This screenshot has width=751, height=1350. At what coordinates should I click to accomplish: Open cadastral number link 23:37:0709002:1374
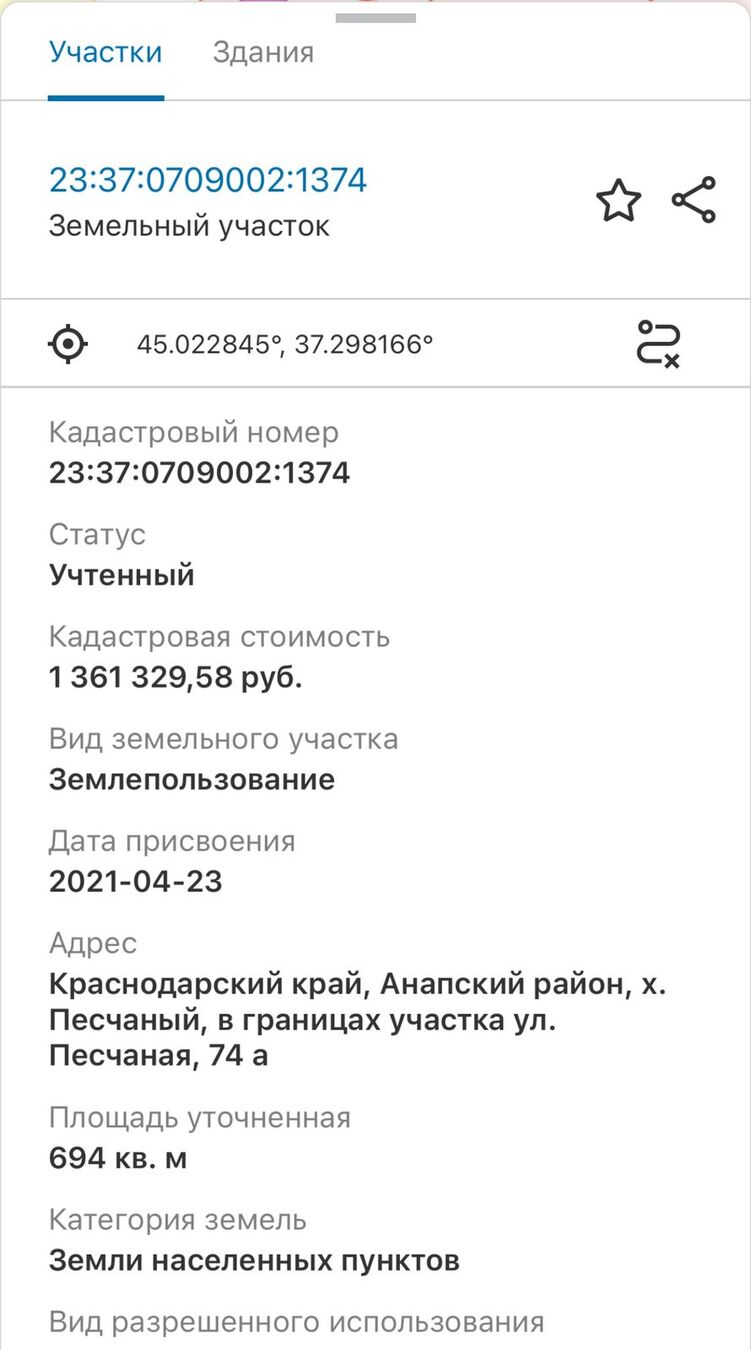[x=208, y=180]
